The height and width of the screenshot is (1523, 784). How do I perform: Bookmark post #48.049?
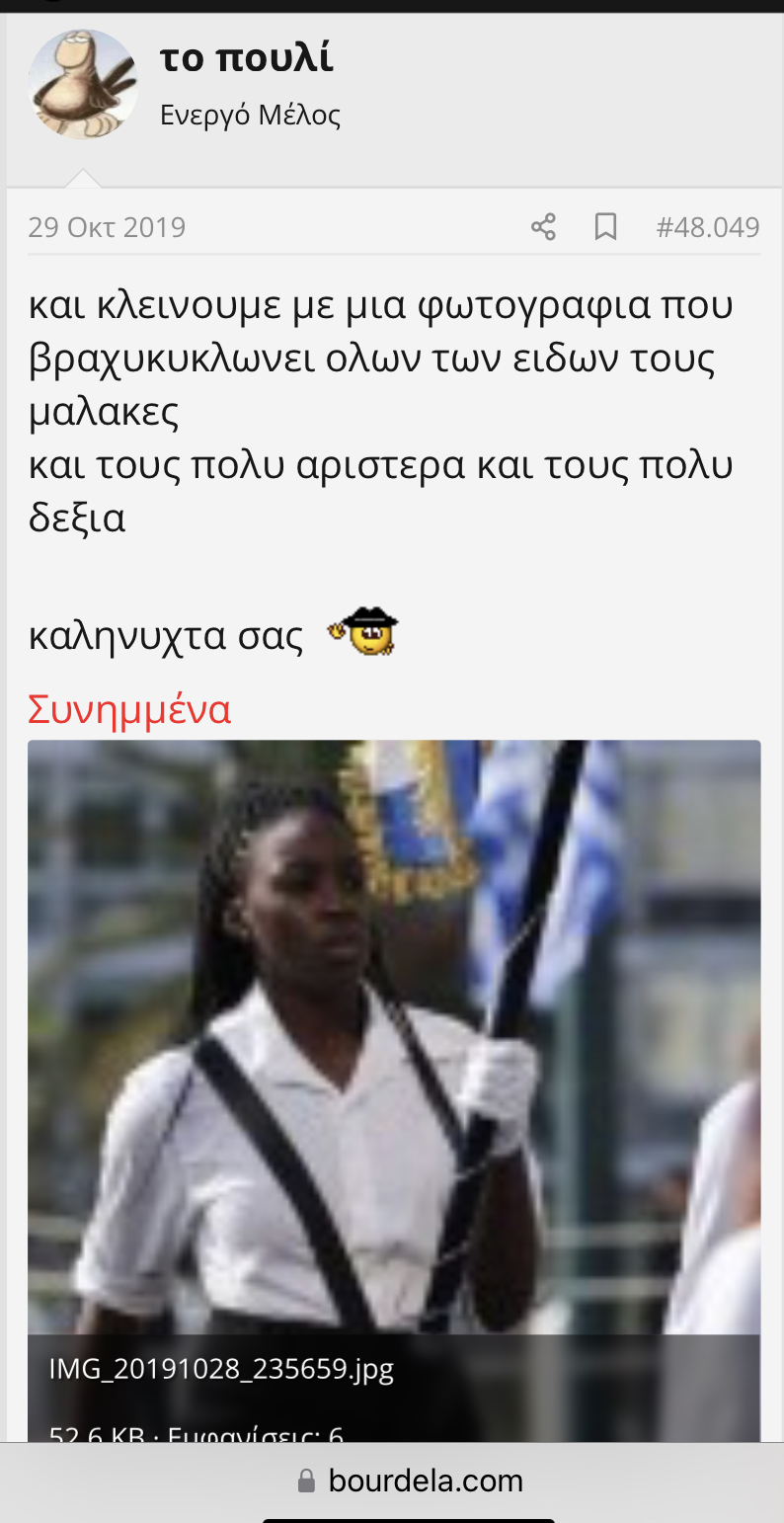click(605, 227)
